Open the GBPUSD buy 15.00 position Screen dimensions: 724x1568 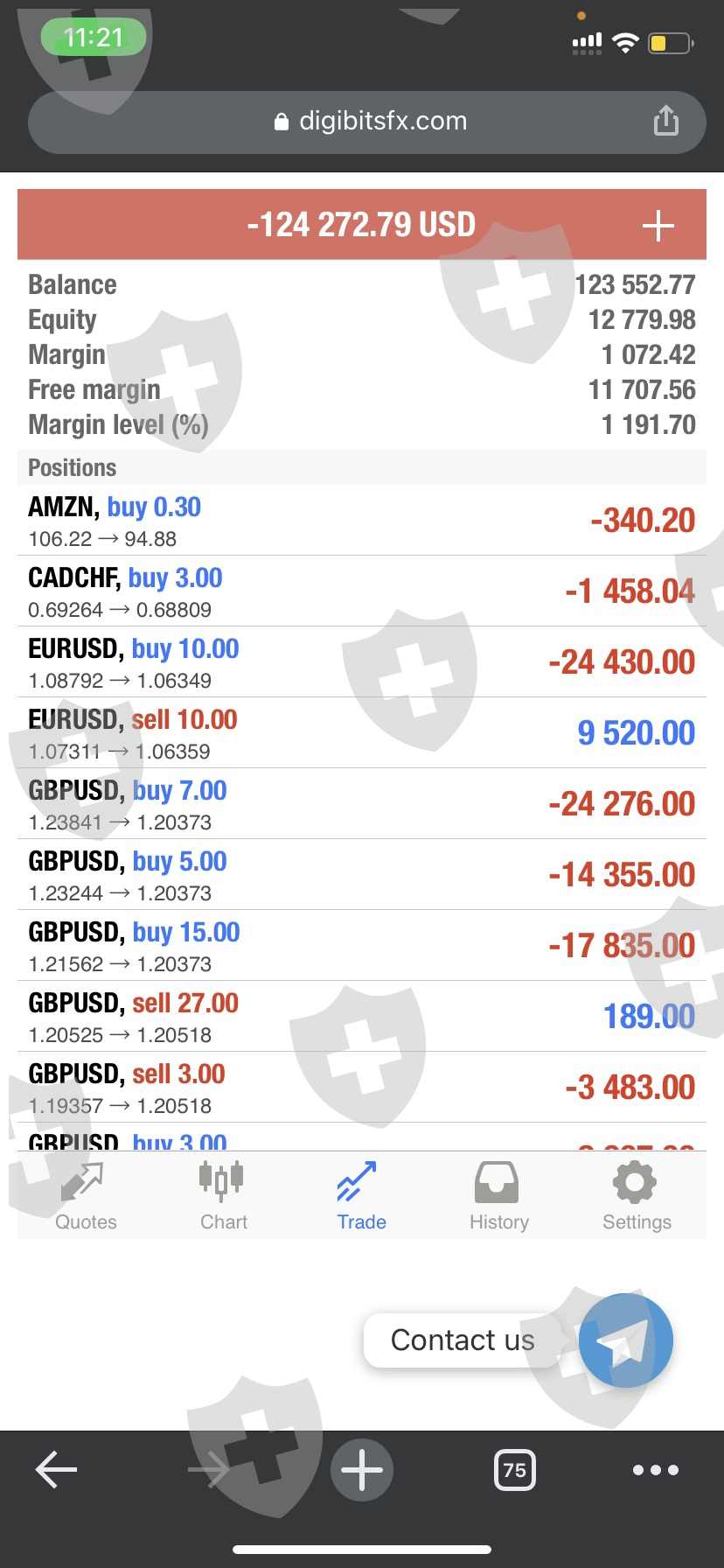click(x=361, y=946)
